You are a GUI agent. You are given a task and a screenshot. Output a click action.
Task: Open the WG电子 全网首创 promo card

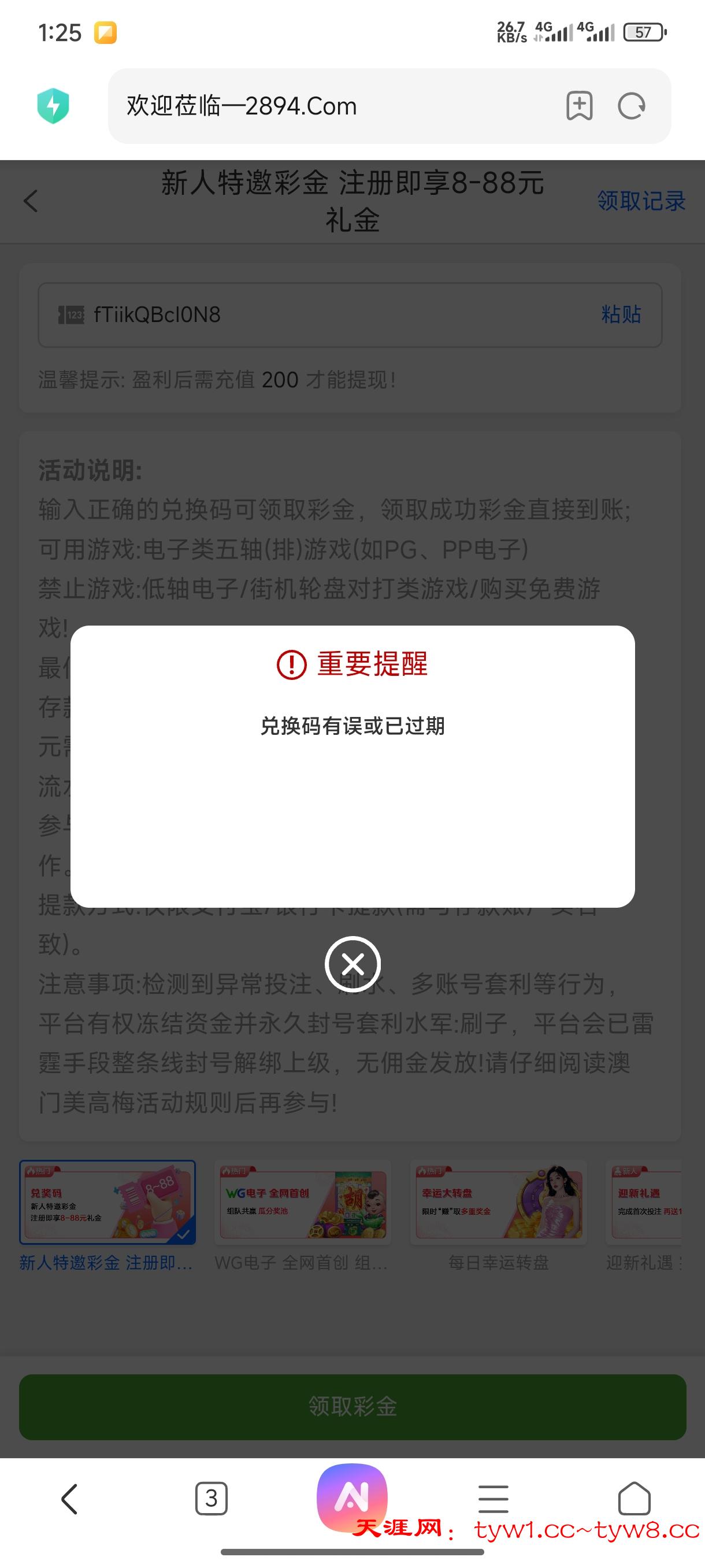click(x=302, y=1215)
